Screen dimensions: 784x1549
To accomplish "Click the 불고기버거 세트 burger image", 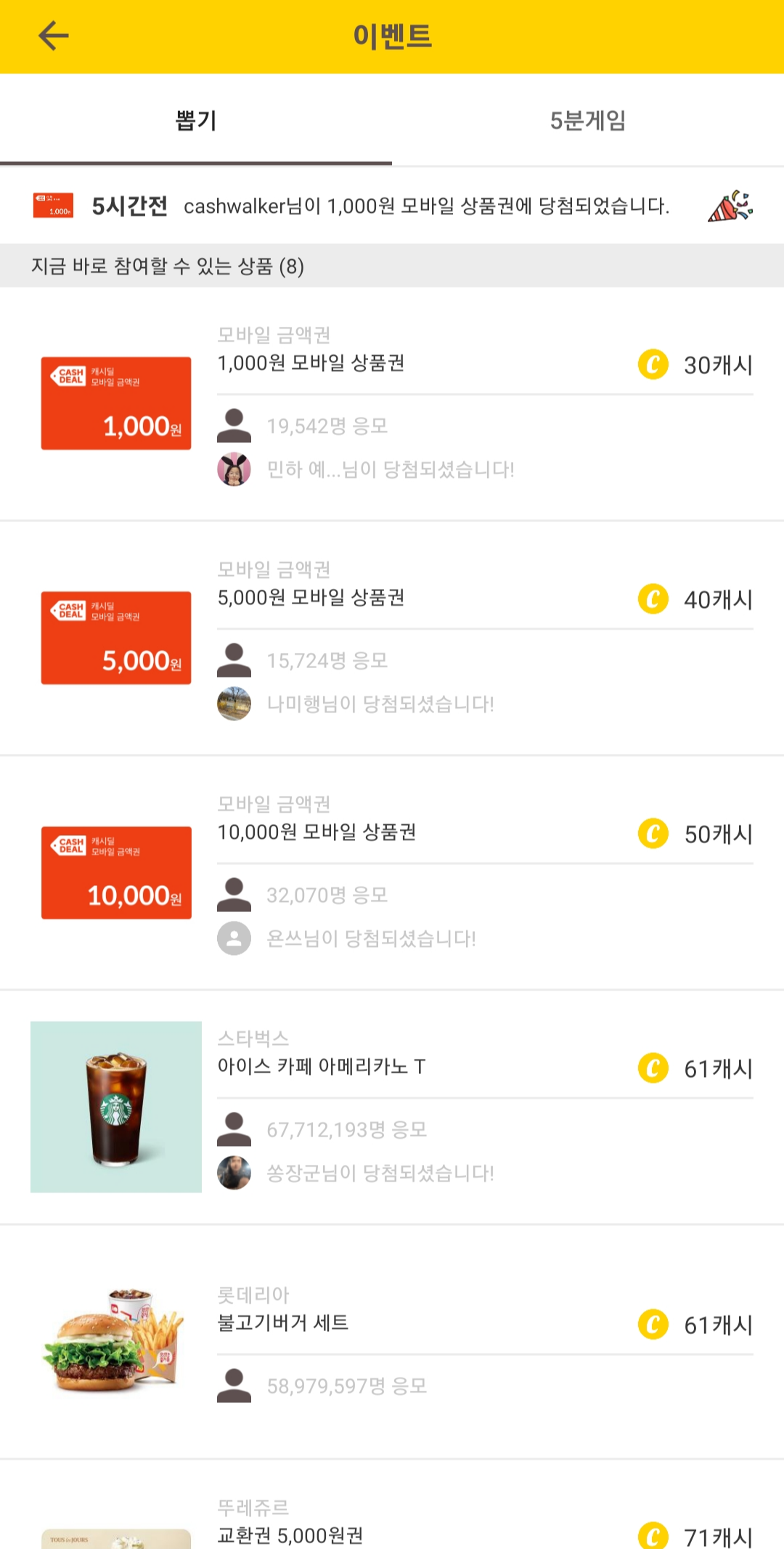I will (x=116, y=1340).
